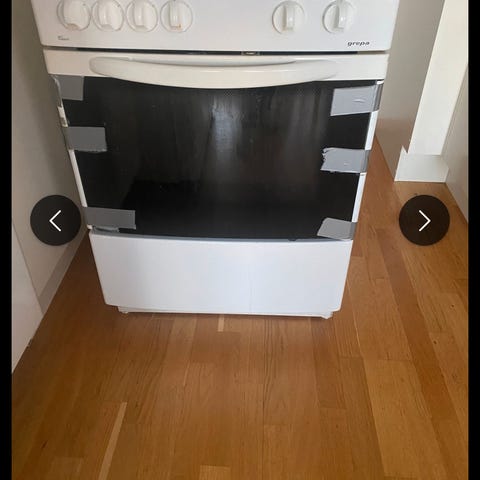Viewport: 480px width, 480px height.
Task: Show the next photo
Action: (x=424, y=220)
